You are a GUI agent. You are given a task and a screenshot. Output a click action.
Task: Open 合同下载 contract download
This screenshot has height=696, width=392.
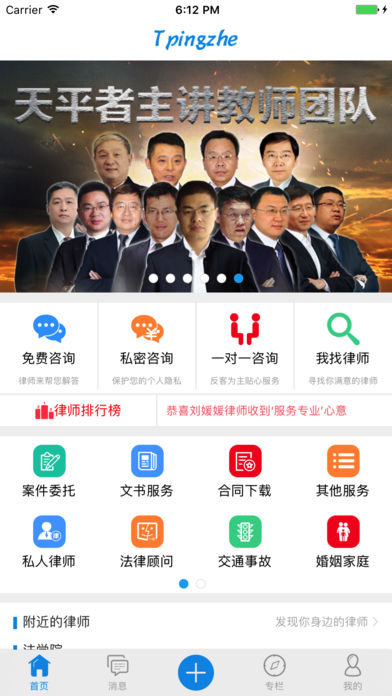coord(245,471)
